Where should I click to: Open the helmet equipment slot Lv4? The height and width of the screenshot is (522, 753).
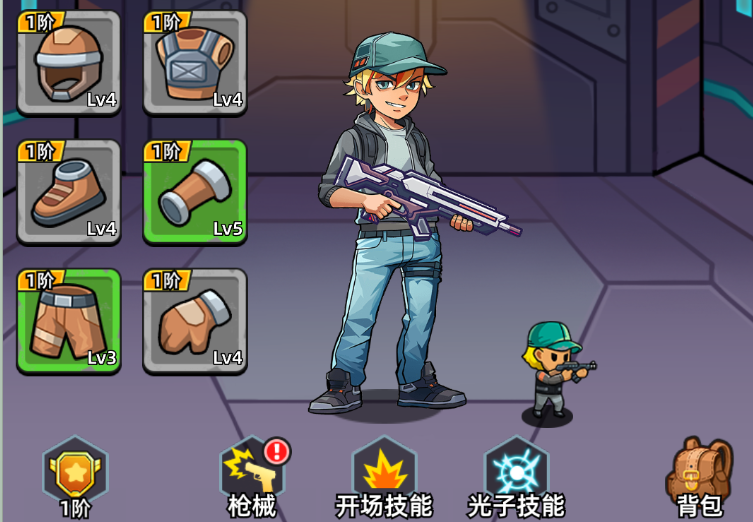pyautogui.click(x=69, y=62)
